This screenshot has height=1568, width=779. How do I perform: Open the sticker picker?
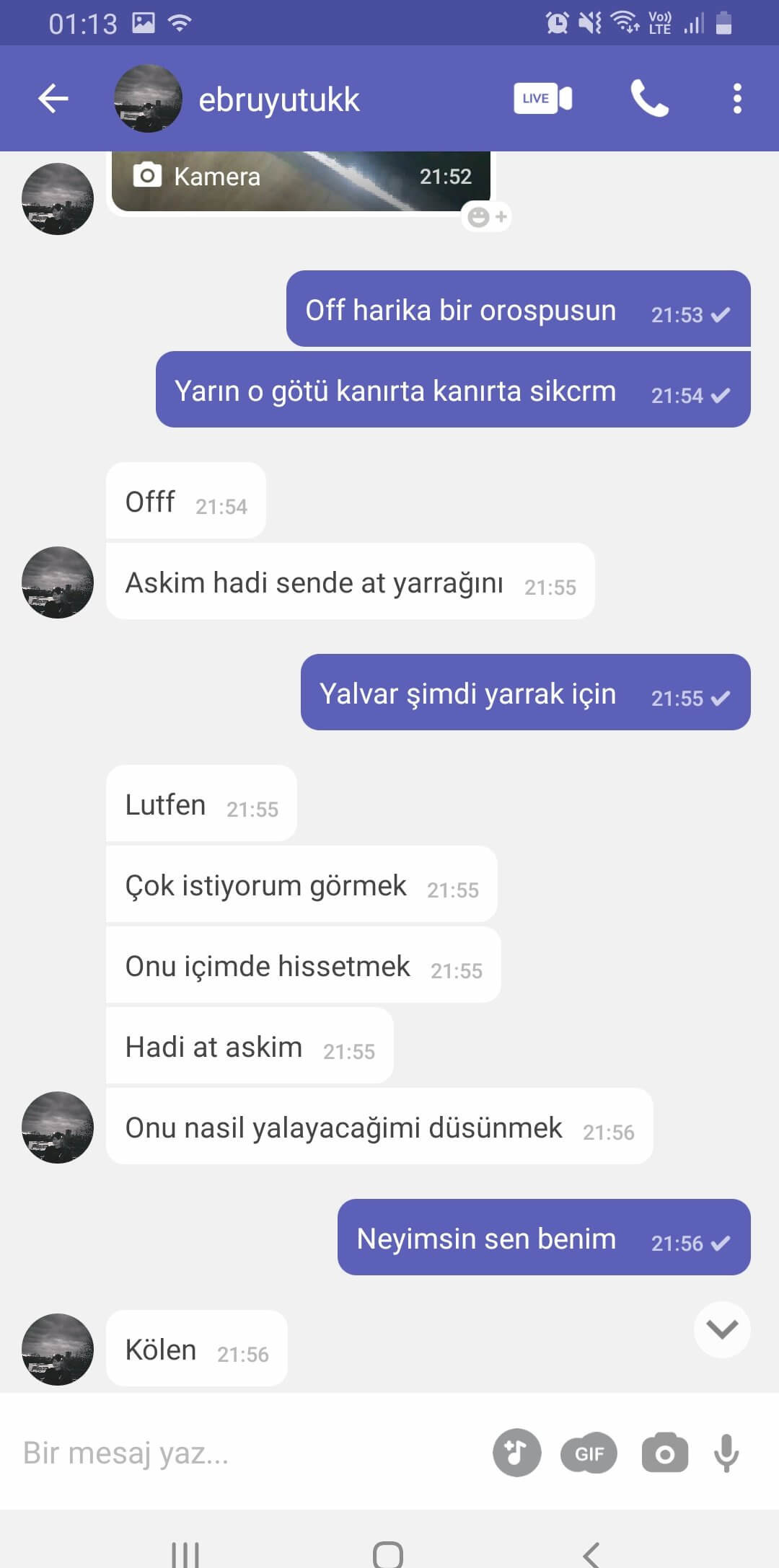[x=516, y=1453]
